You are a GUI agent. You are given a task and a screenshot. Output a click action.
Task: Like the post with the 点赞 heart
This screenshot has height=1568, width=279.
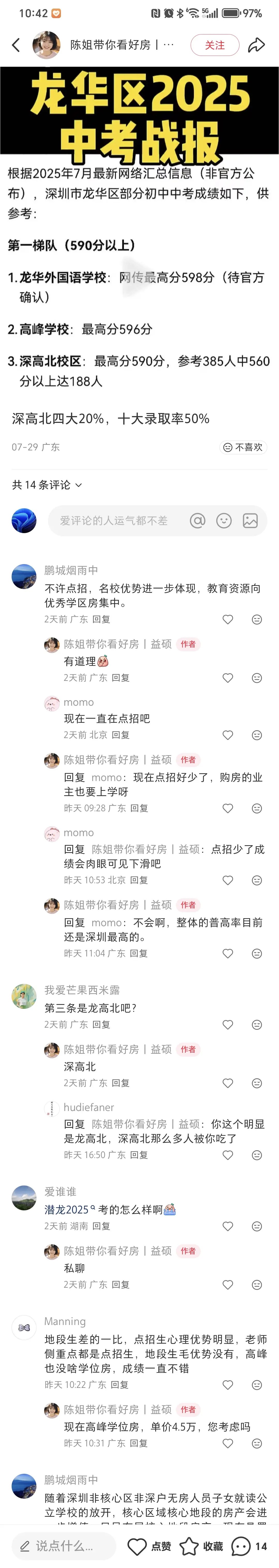[x=148, y=1546]
